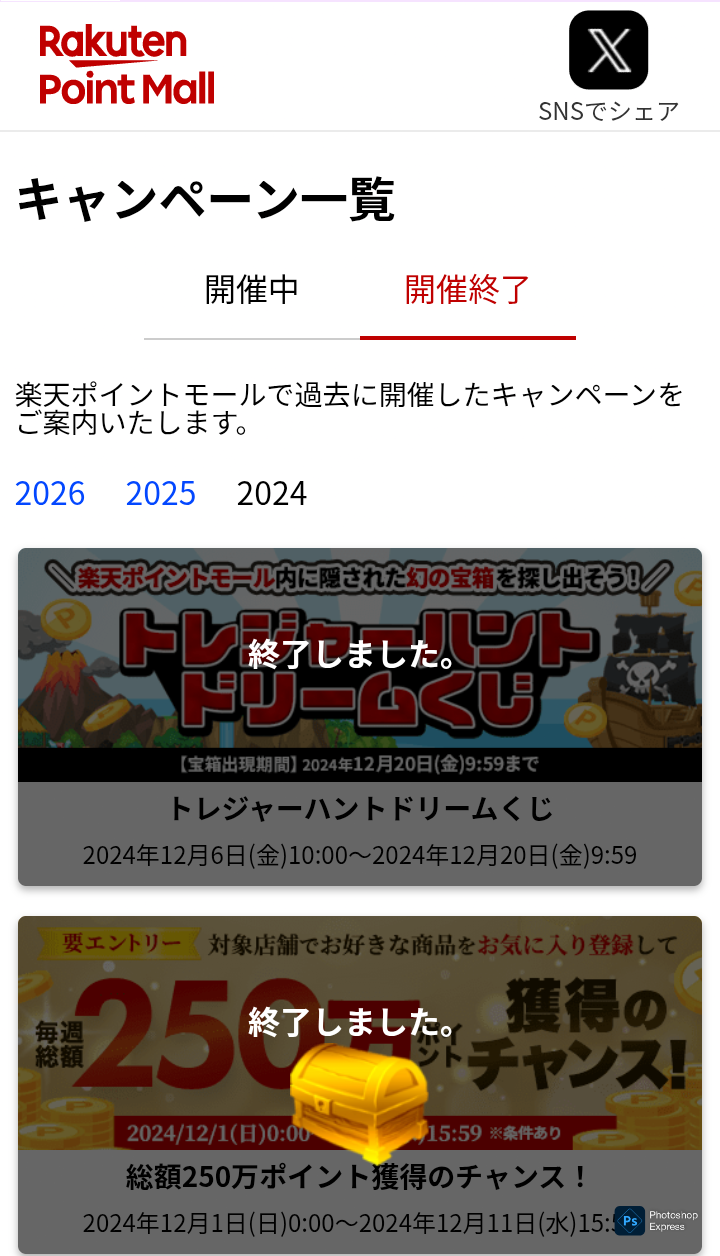
Task: Select the 開催終了 tab
Action: point(467,290)
